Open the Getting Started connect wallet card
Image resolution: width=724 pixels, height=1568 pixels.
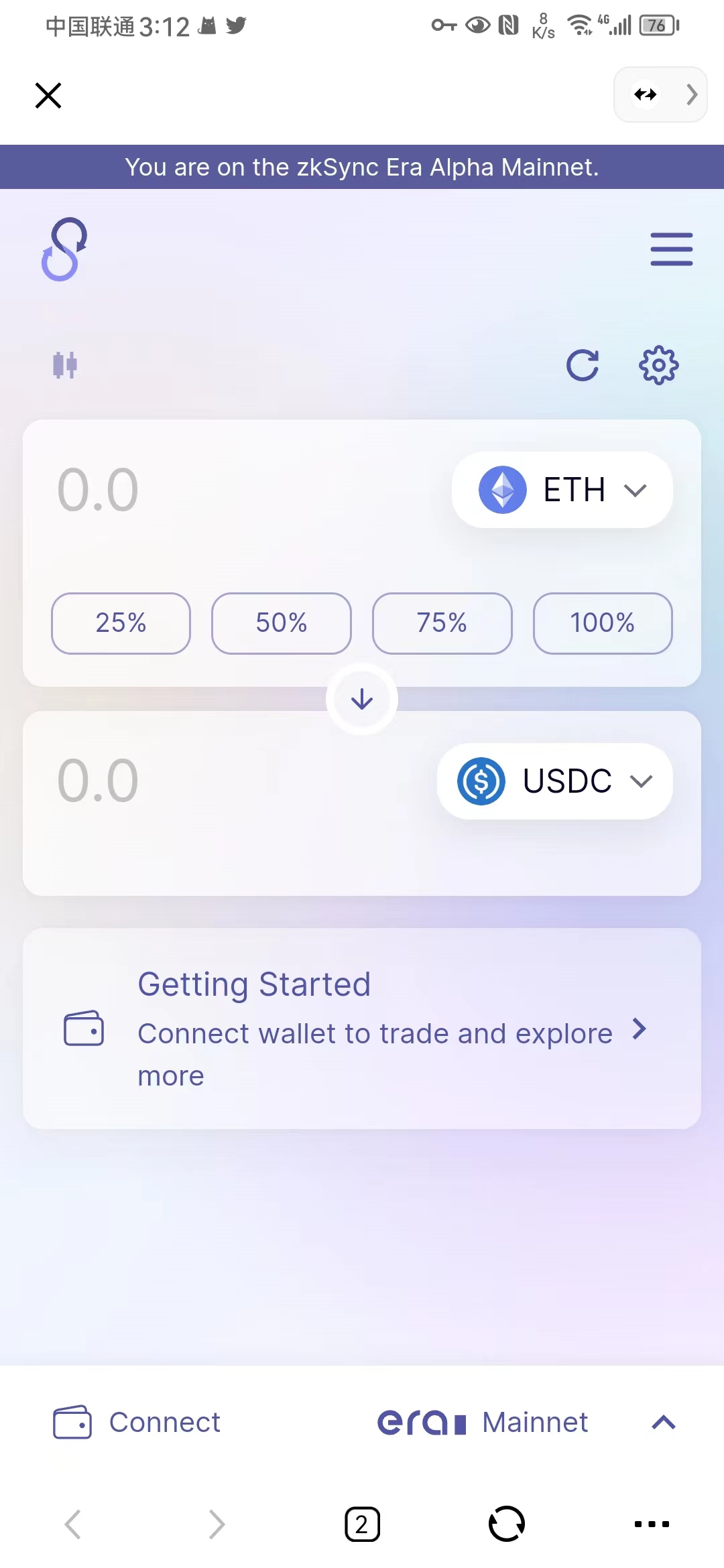point(362,1029)
